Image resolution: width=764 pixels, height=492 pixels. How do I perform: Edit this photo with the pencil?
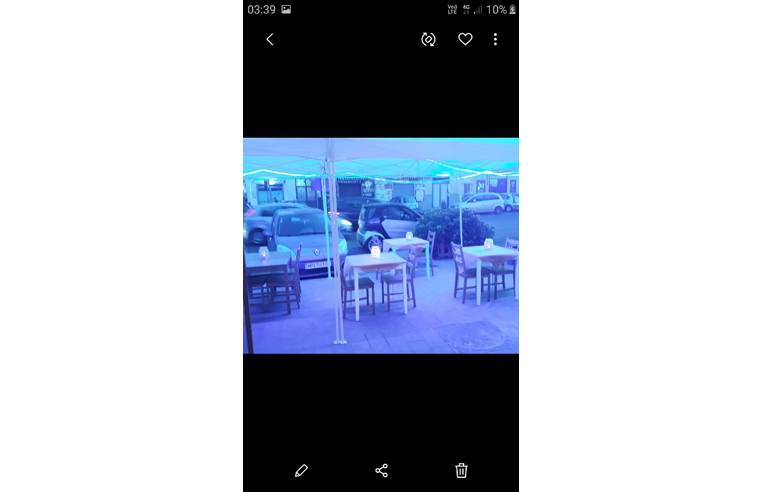(301, 470)
